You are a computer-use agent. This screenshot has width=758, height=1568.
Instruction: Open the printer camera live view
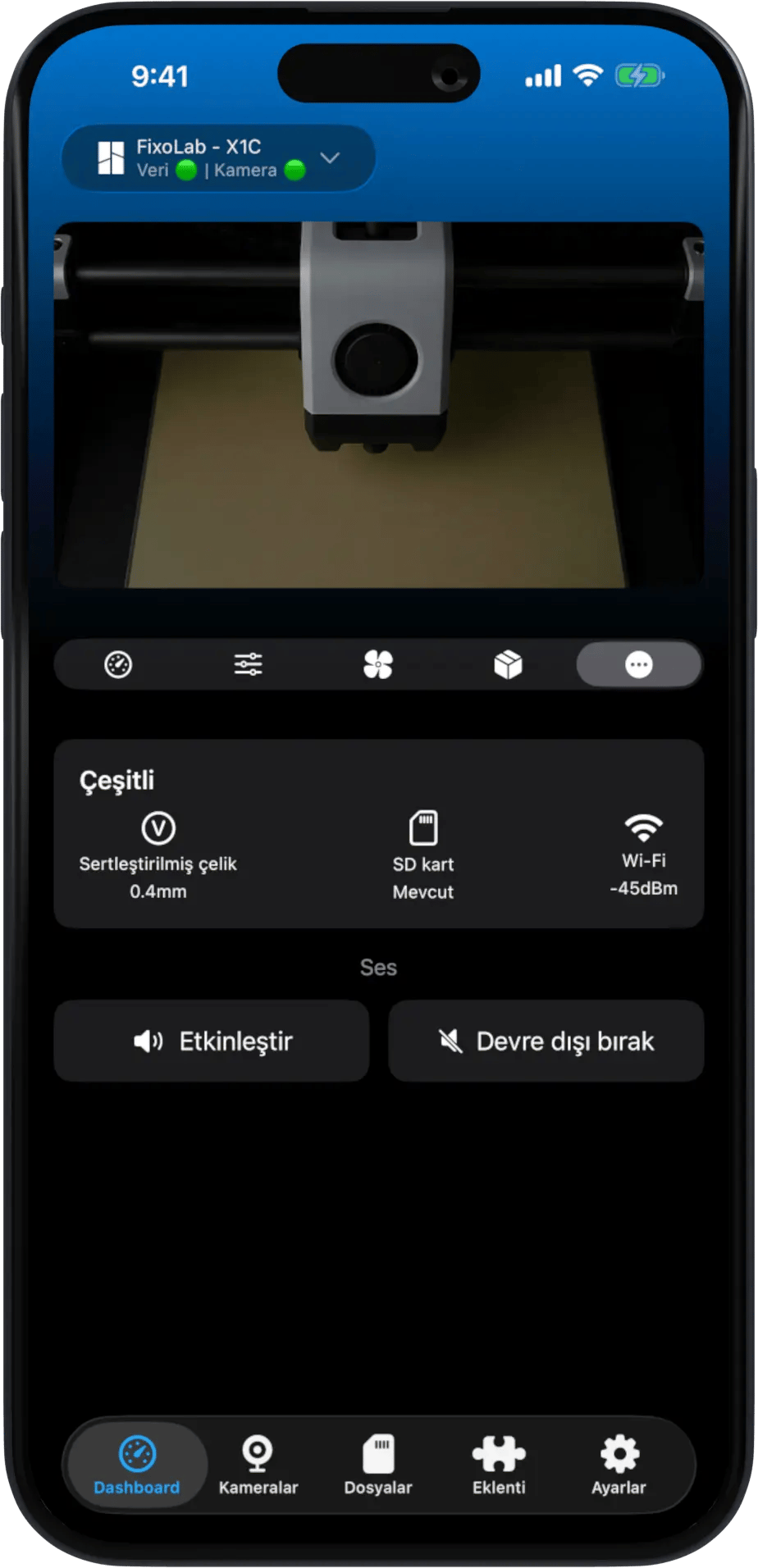378,404
